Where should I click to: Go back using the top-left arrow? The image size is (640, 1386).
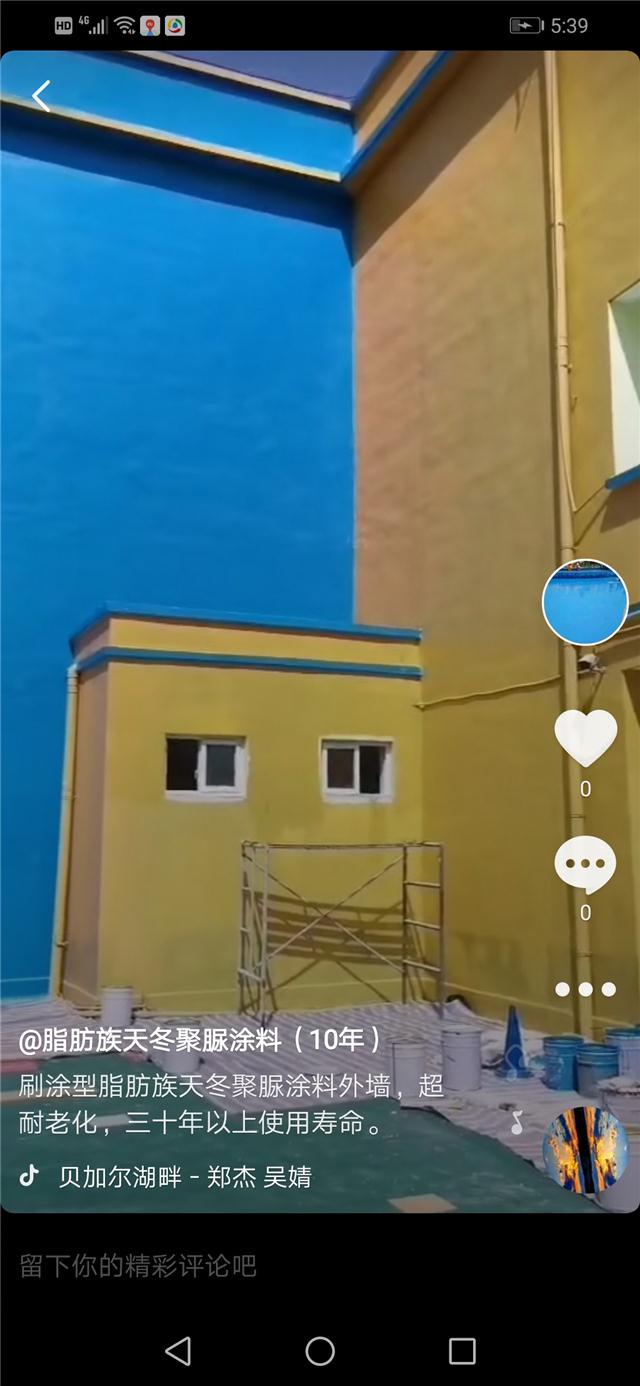(41, 96)
